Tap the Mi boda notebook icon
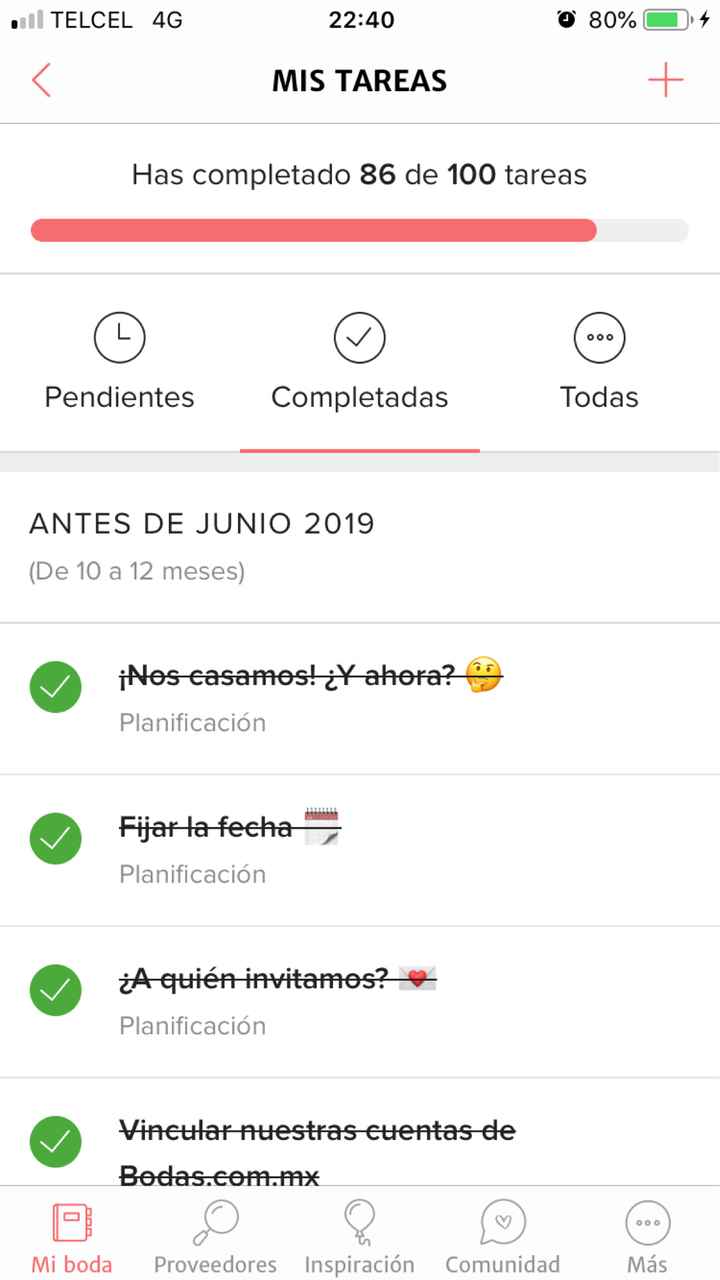Viewport: 720px width, 1280px height. (70, 1221)
